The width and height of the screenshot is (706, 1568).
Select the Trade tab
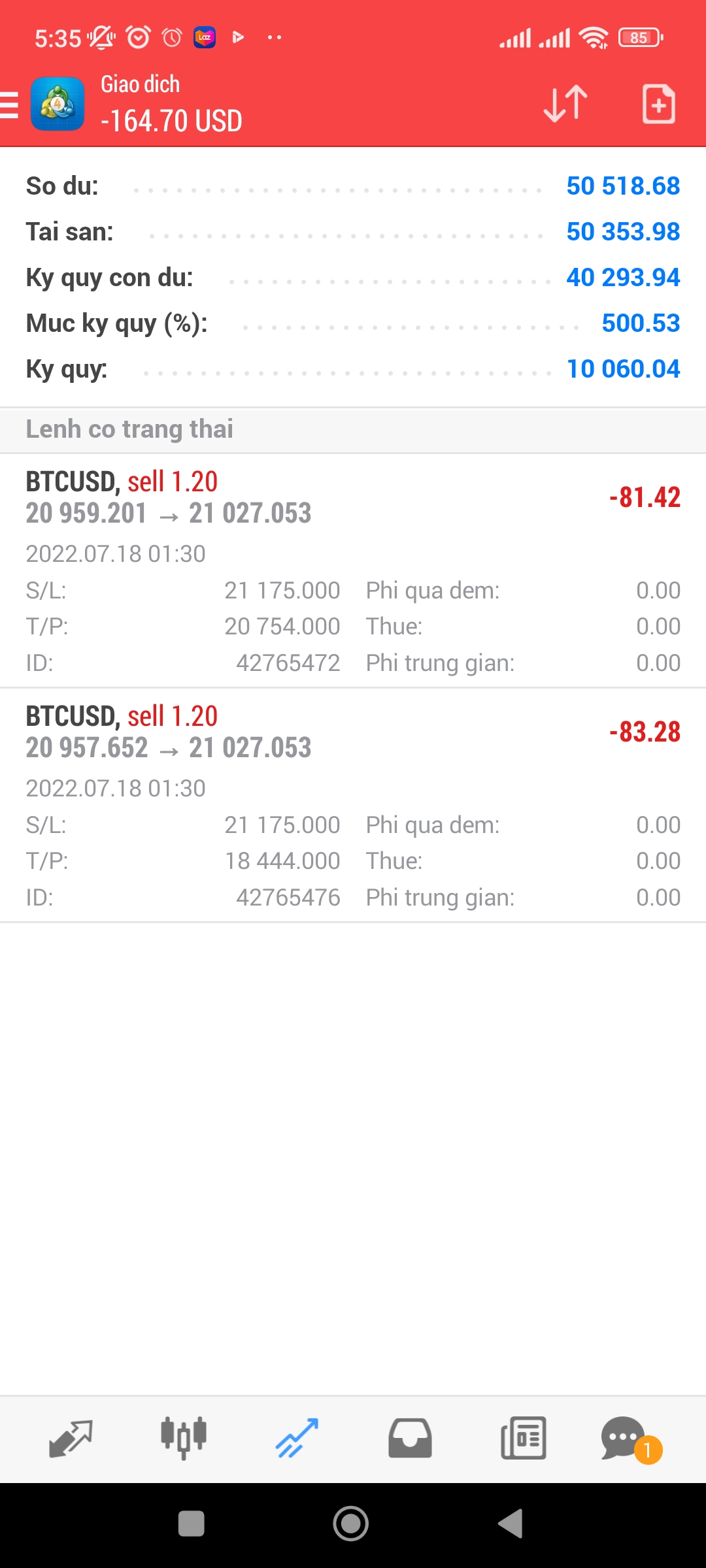coord(297,1439)
